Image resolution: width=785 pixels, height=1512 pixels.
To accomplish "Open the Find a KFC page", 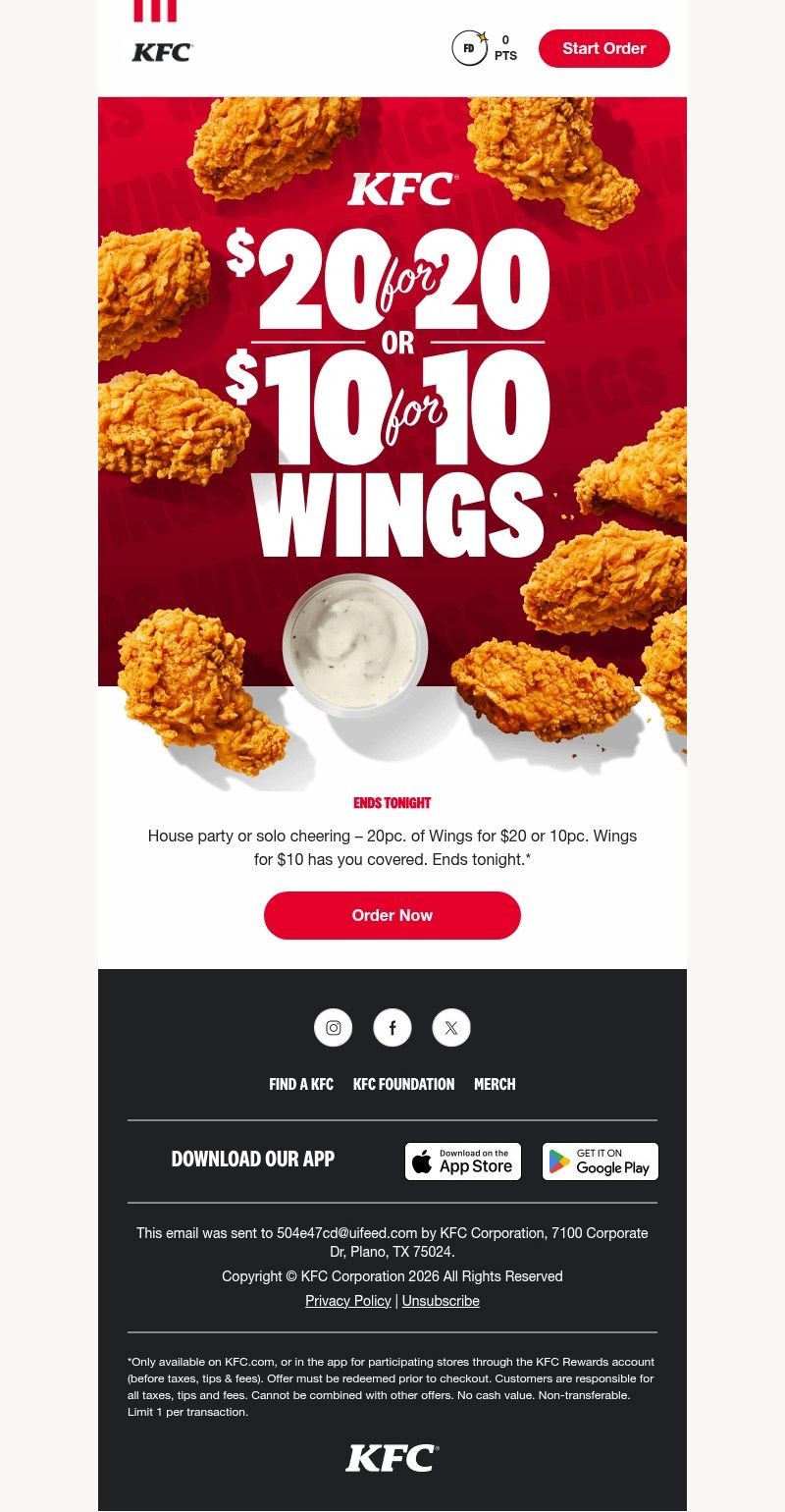I will (301, 1084).
